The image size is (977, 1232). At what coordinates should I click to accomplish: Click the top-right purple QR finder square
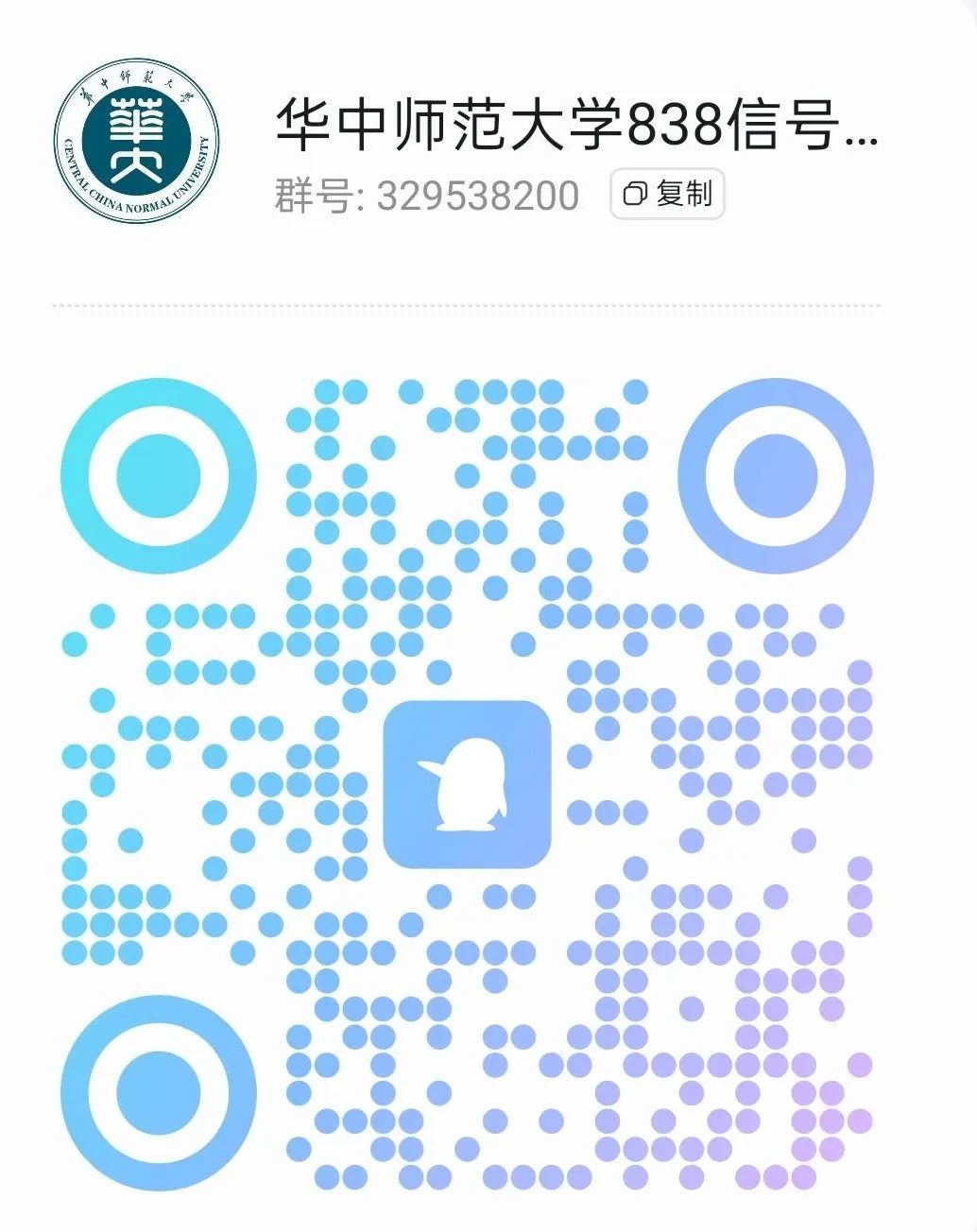772,474
